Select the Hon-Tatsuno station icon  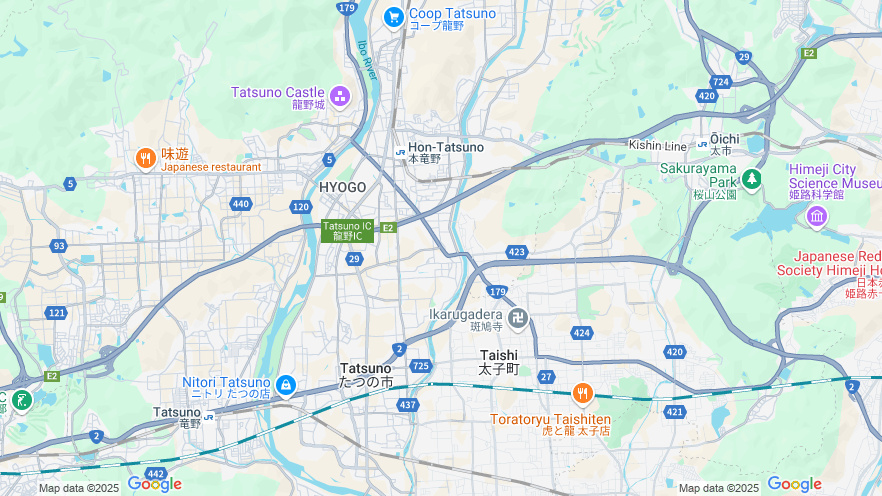tap(401, 153)
